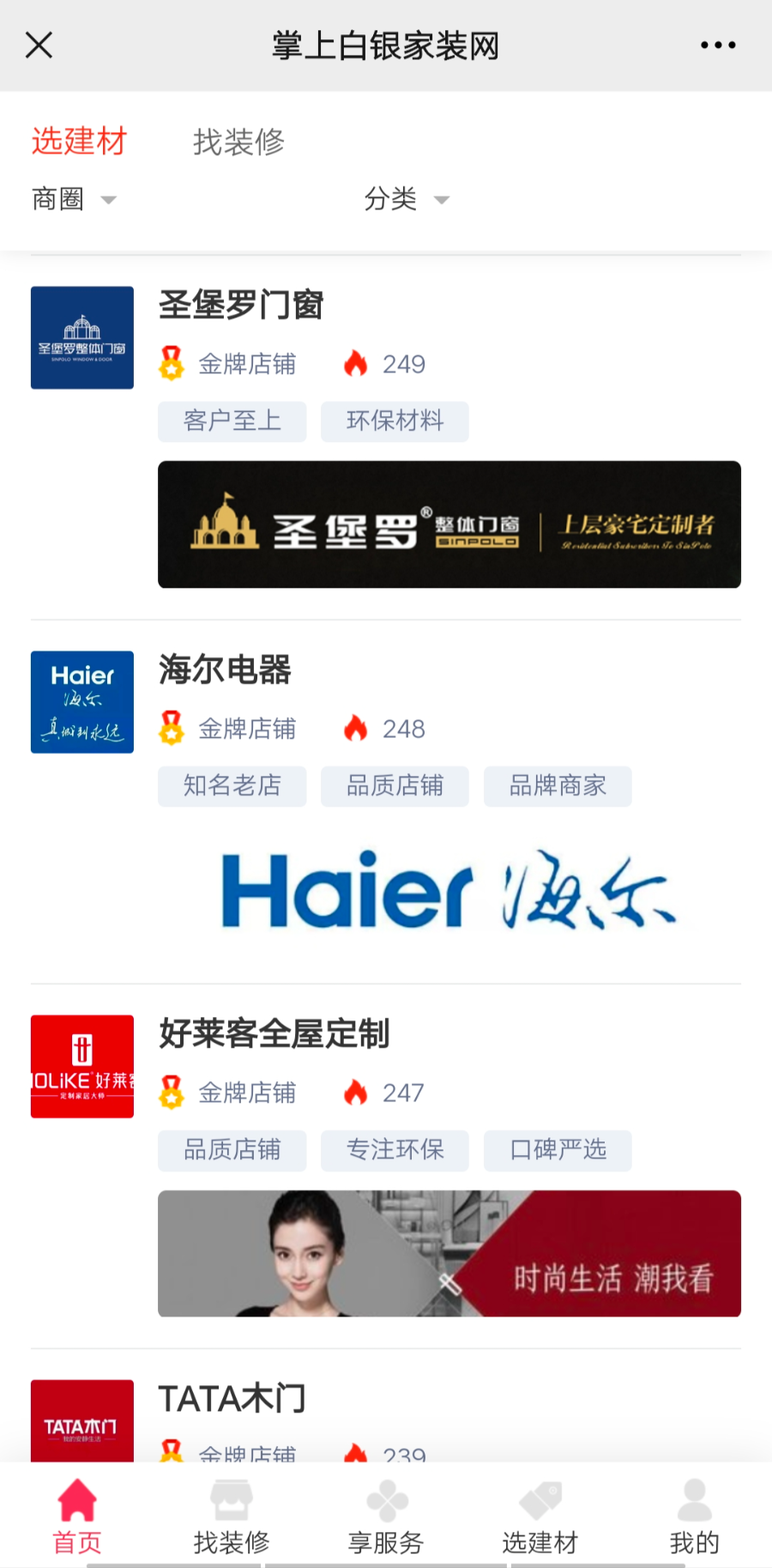This screenshot has width=772, height=1568.
Task: Expand the 商圈 dropdown filter
Action: tap(74, 199)
